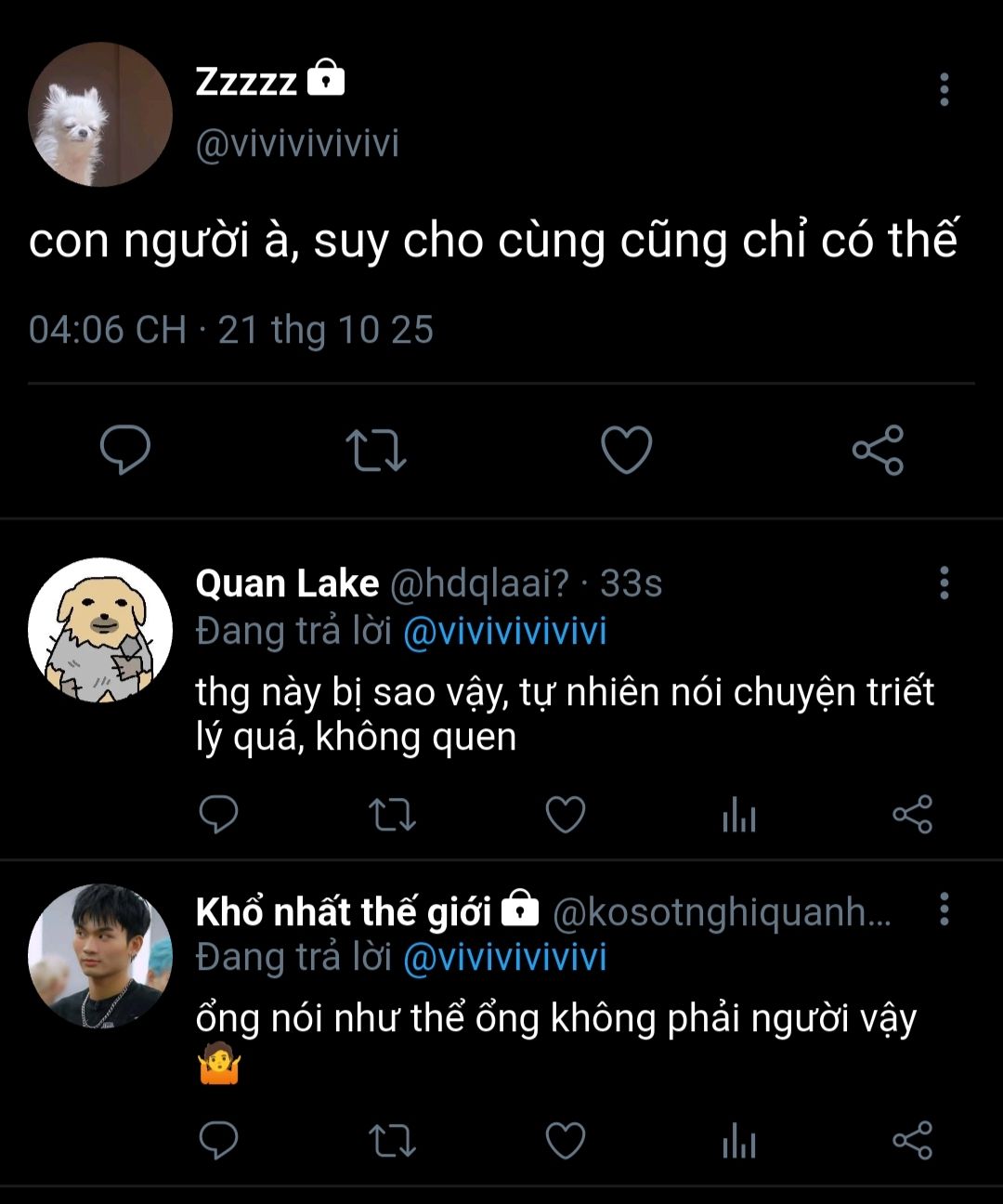Share Zzzzz's main tweet

pyautogui.click(x=878, y=451)
